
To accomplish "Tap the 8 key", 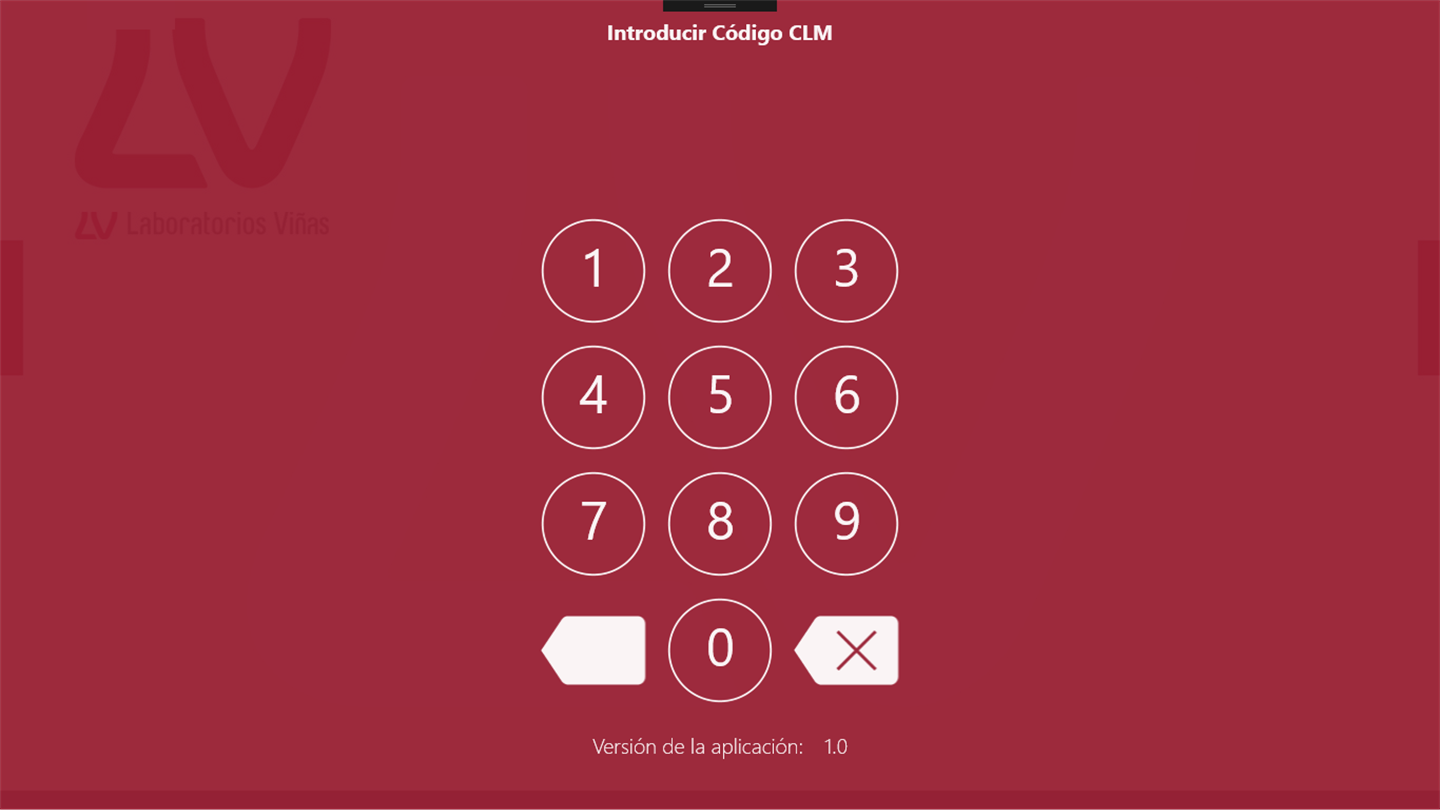I will 720,523.
